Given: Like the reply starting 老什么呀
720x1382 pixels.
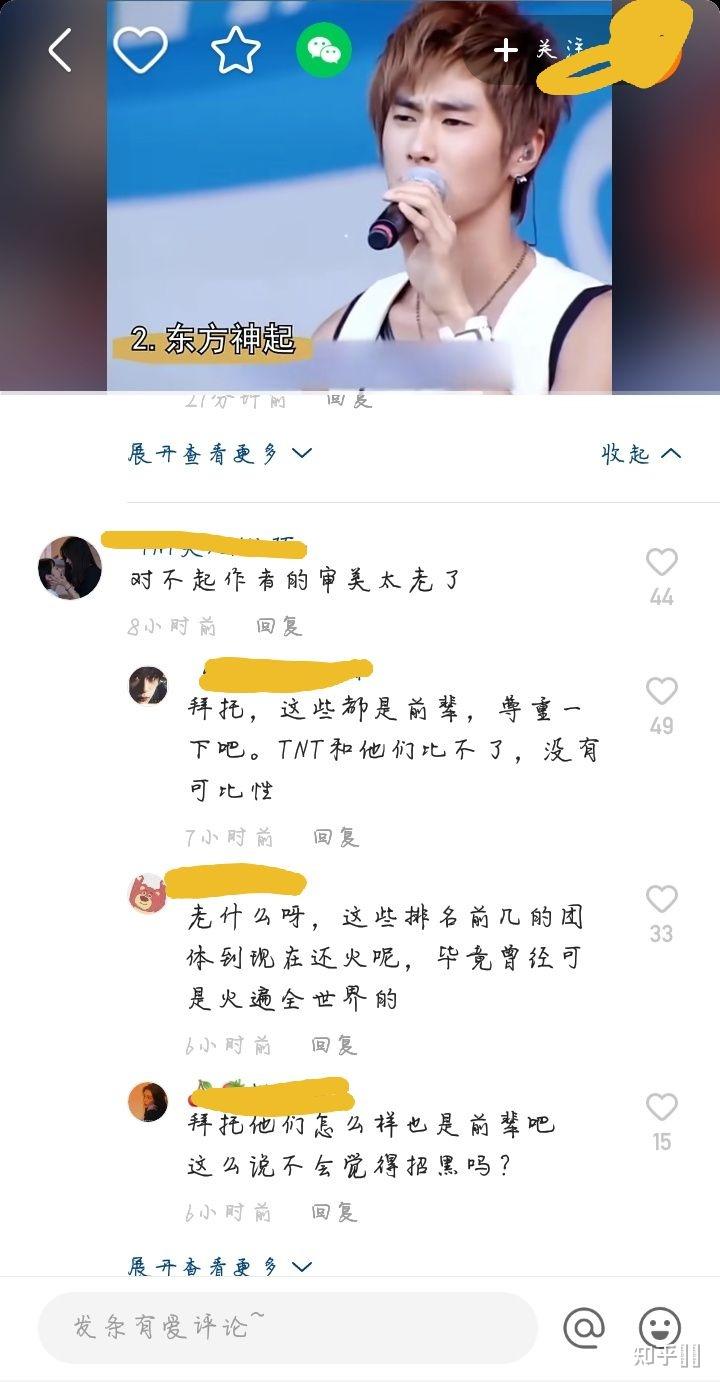Looking at the screenshot, I should (661, 900).
